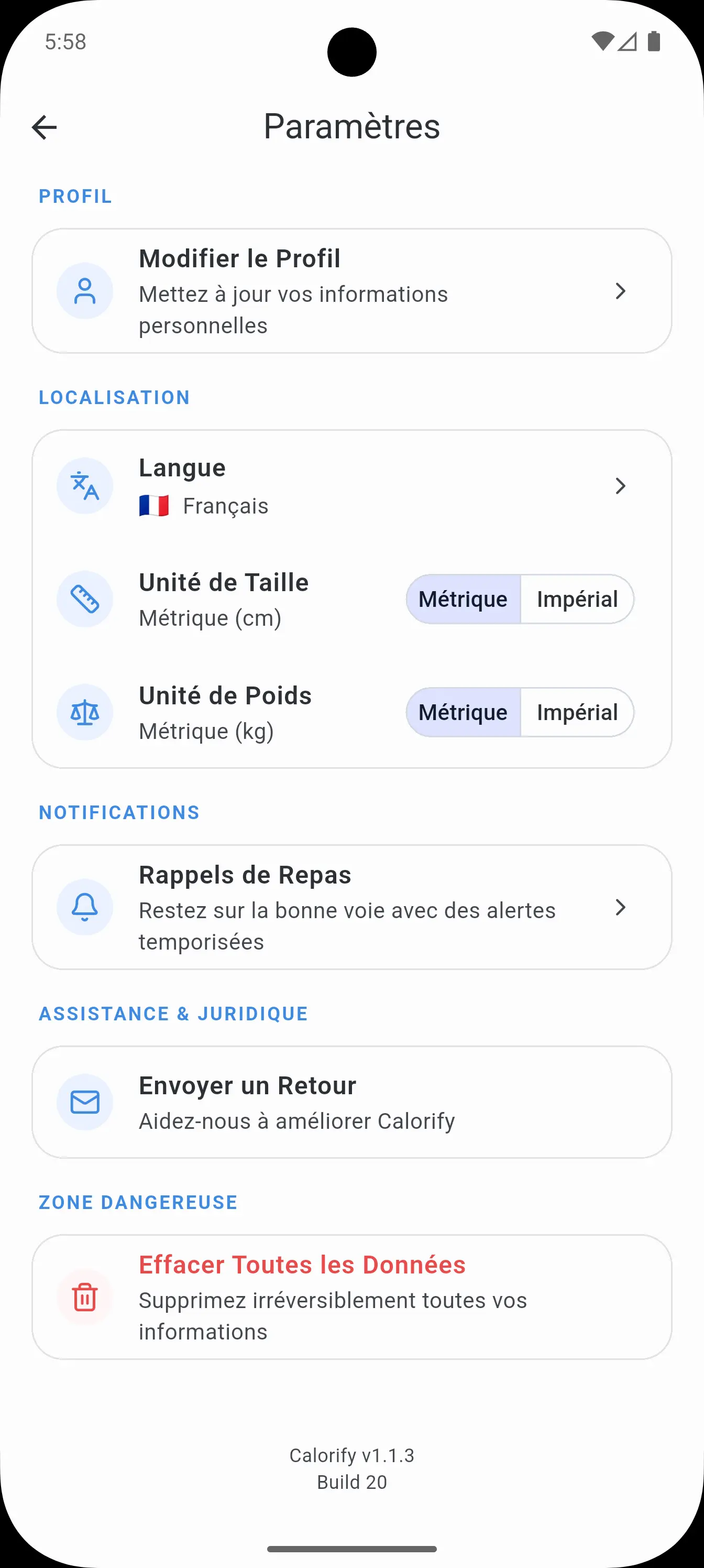704x1568 pixels.
Task: Click the ruler icon for Unité de Taille
Action: click(x=84, y=599)
